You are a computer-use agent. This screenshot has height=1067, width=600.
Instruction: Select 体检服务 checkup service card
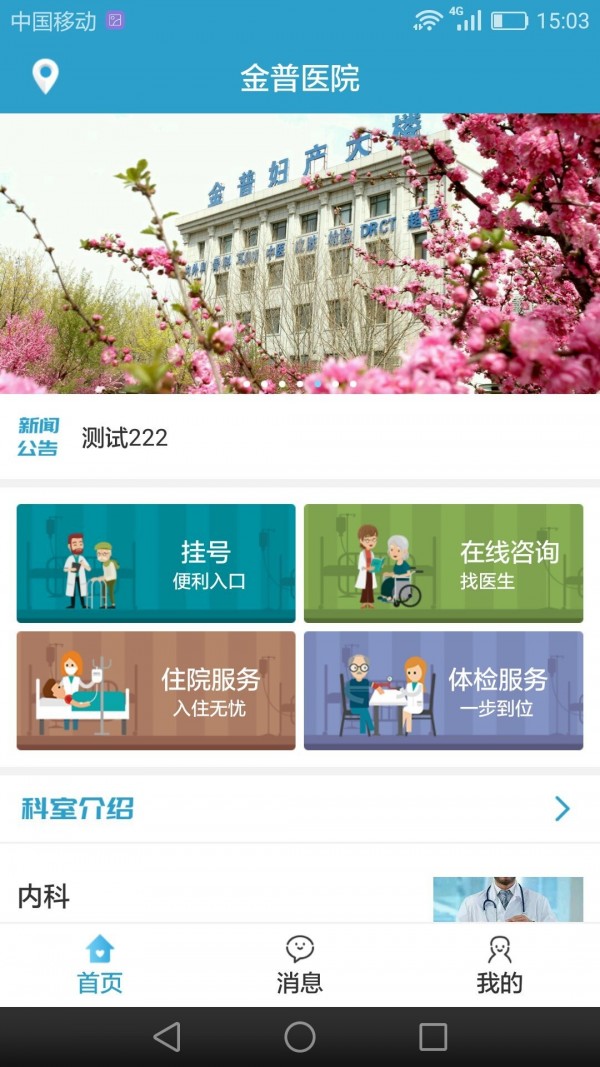(x=443, y=690)
